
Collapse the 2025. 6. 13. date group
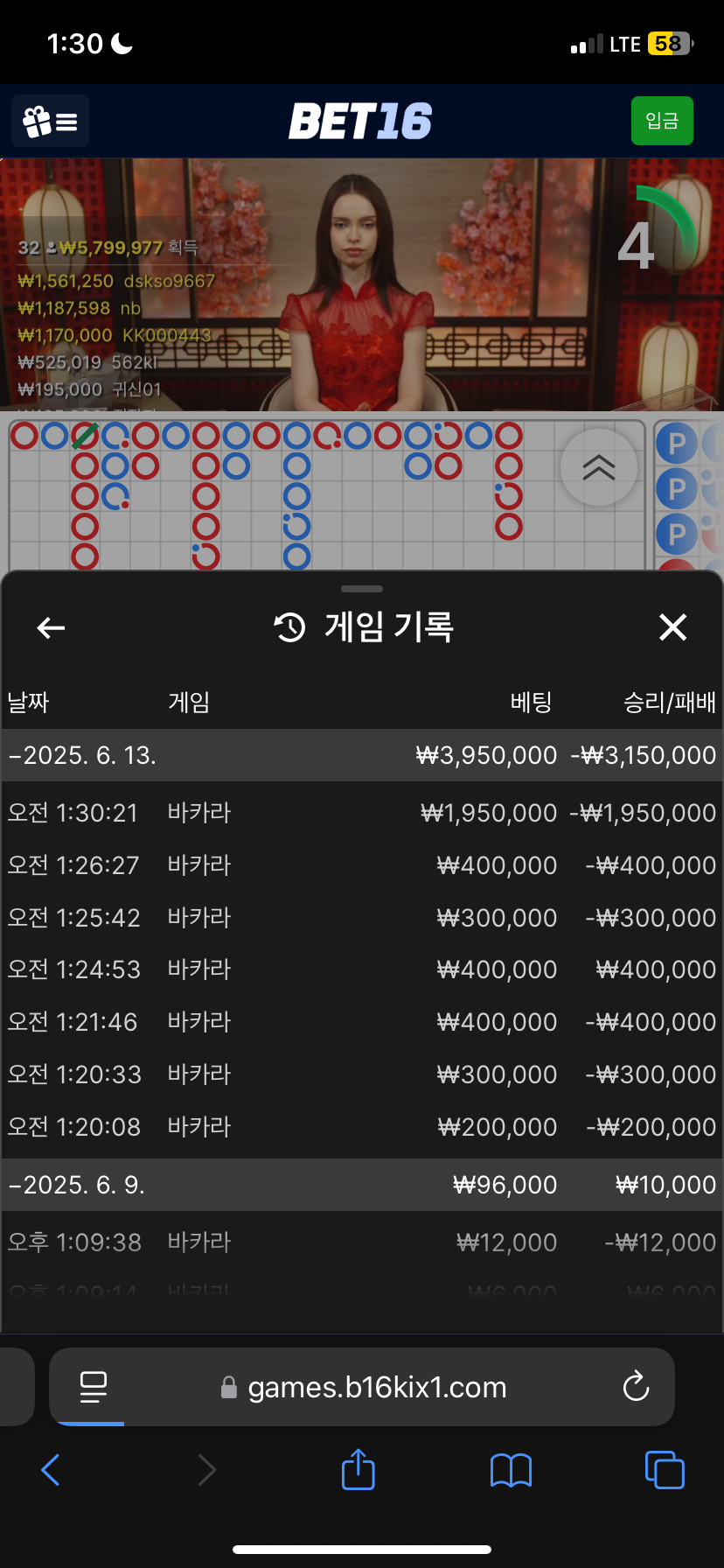82,755
